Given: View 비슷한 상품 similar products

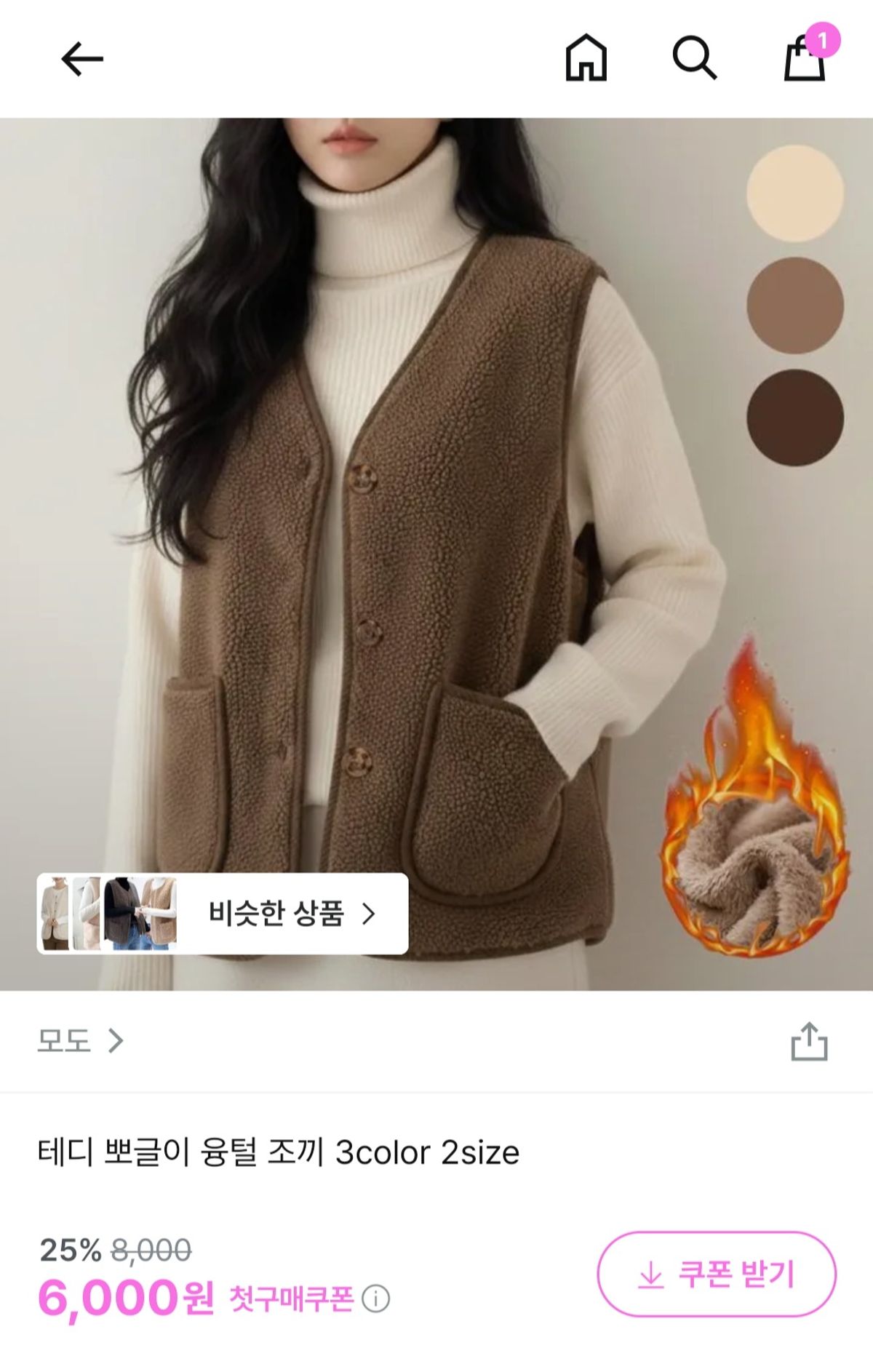Looking at the screenshot, I should tap(223, 913).
